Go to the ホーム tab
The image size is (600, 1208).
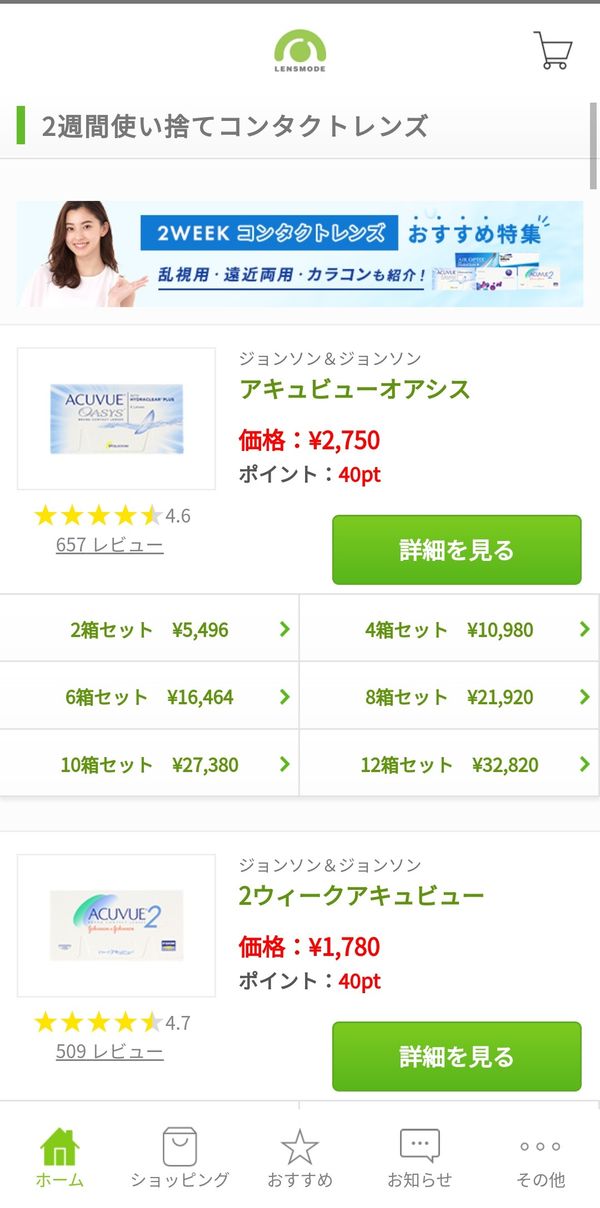point(60,1158)
